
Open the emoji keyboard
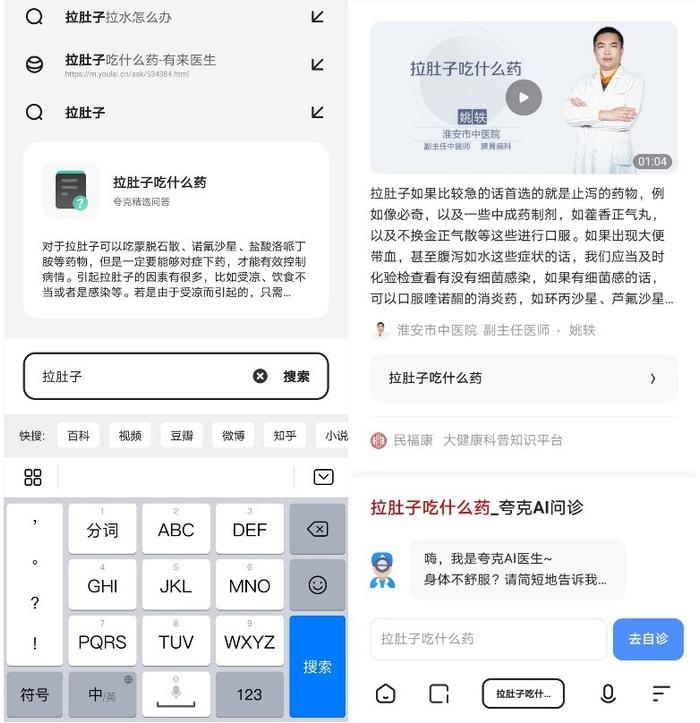pos(317,585)
